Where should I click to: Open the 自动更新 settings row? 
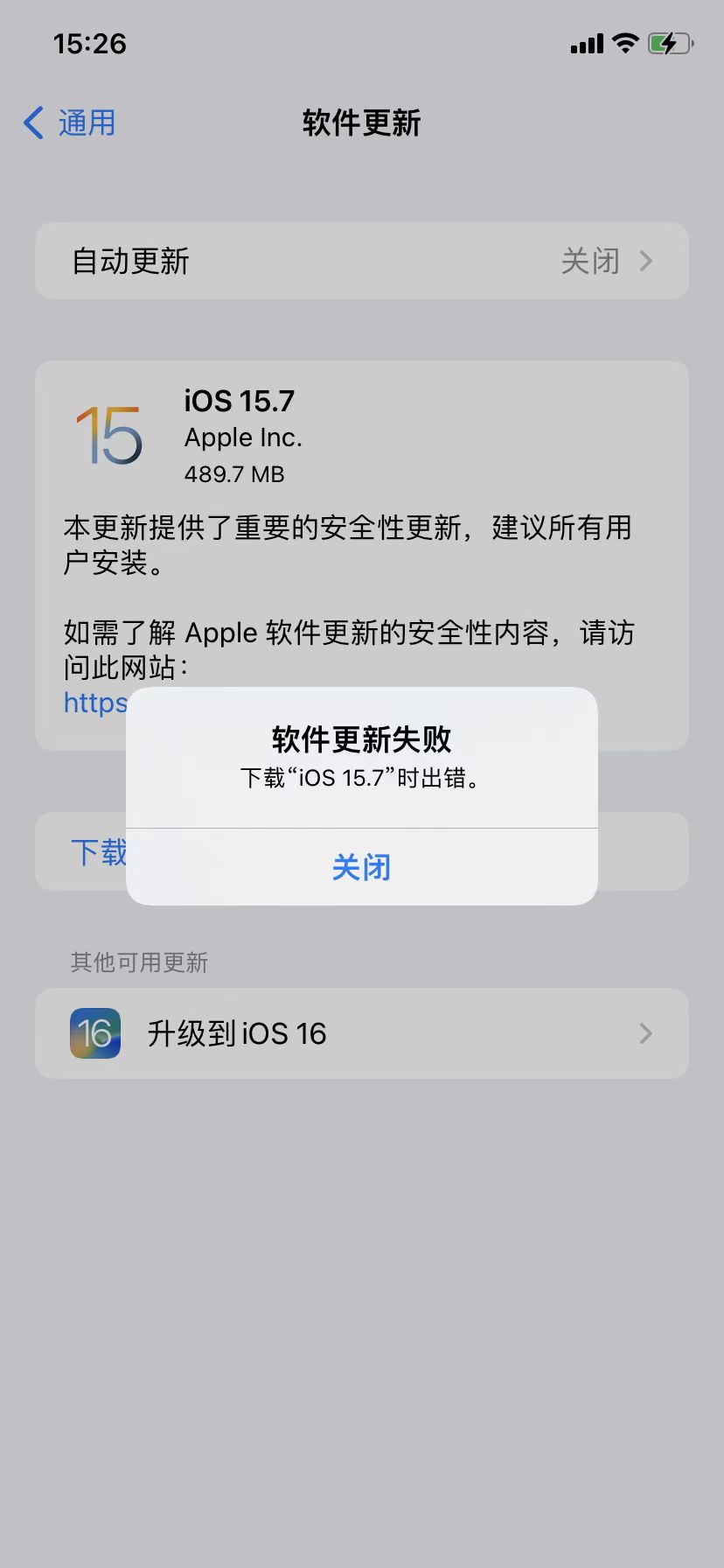[x=362, y=261]
